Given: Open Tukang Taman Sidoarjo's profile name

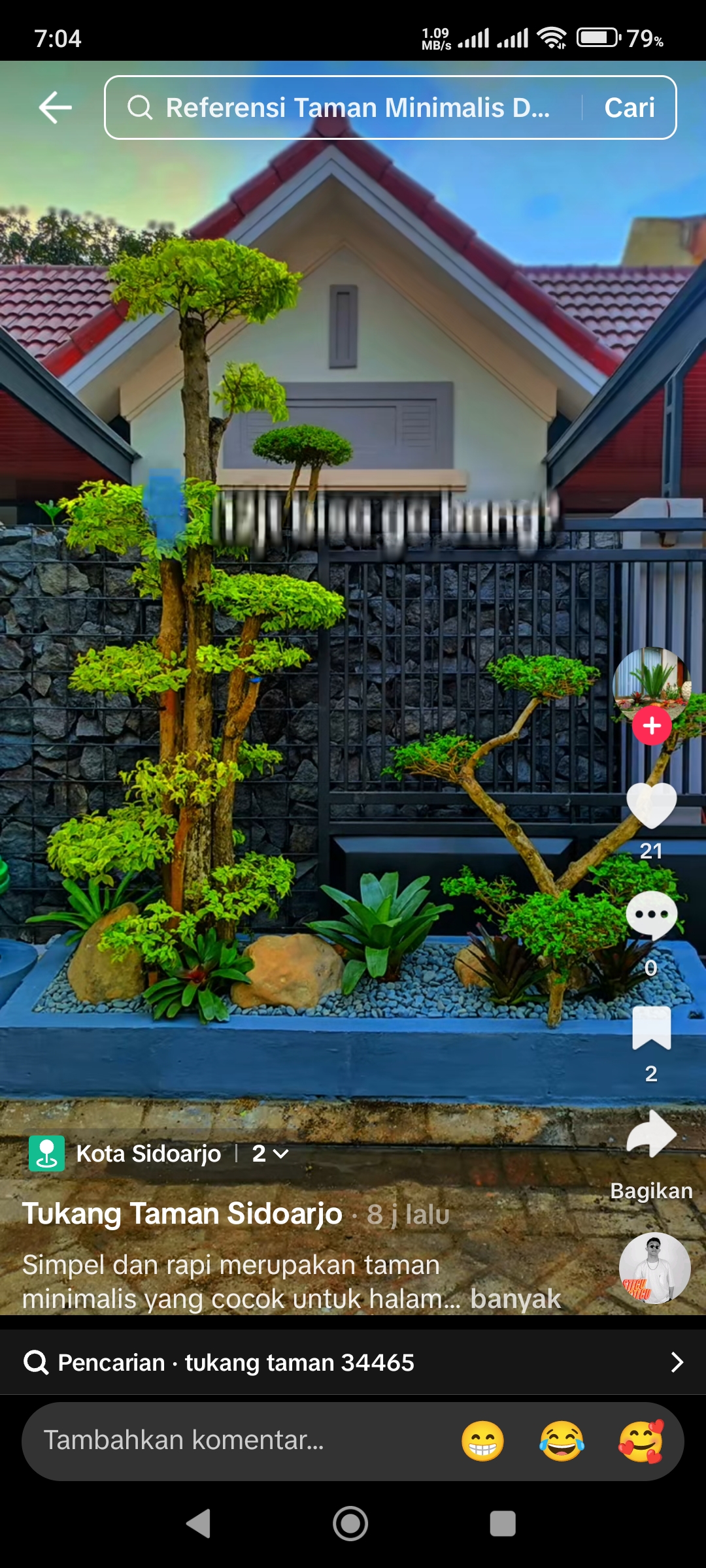Looking at the screenshot, I should [182, 1214].
